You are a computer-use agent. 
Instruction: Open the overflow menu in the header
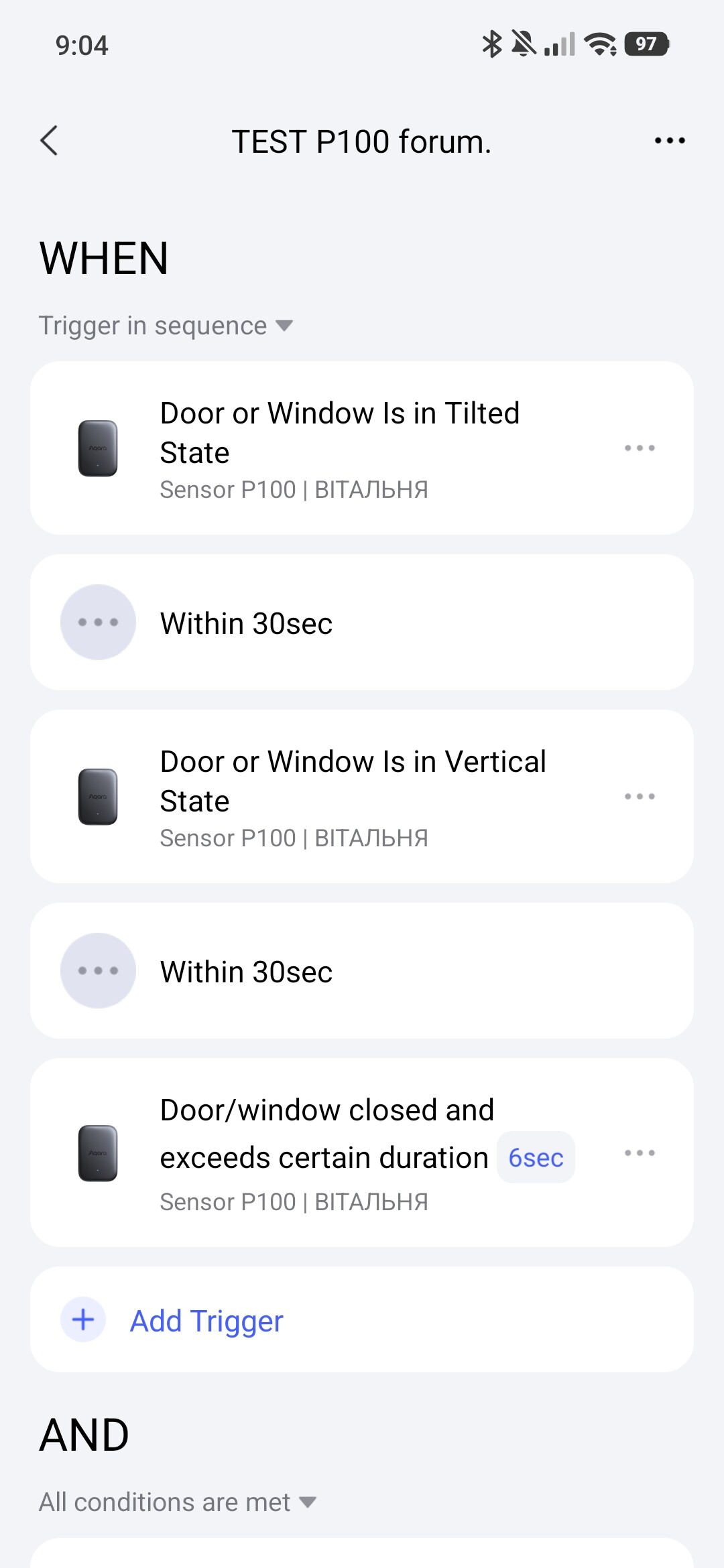pyautogui.click(x=669, y=141)
